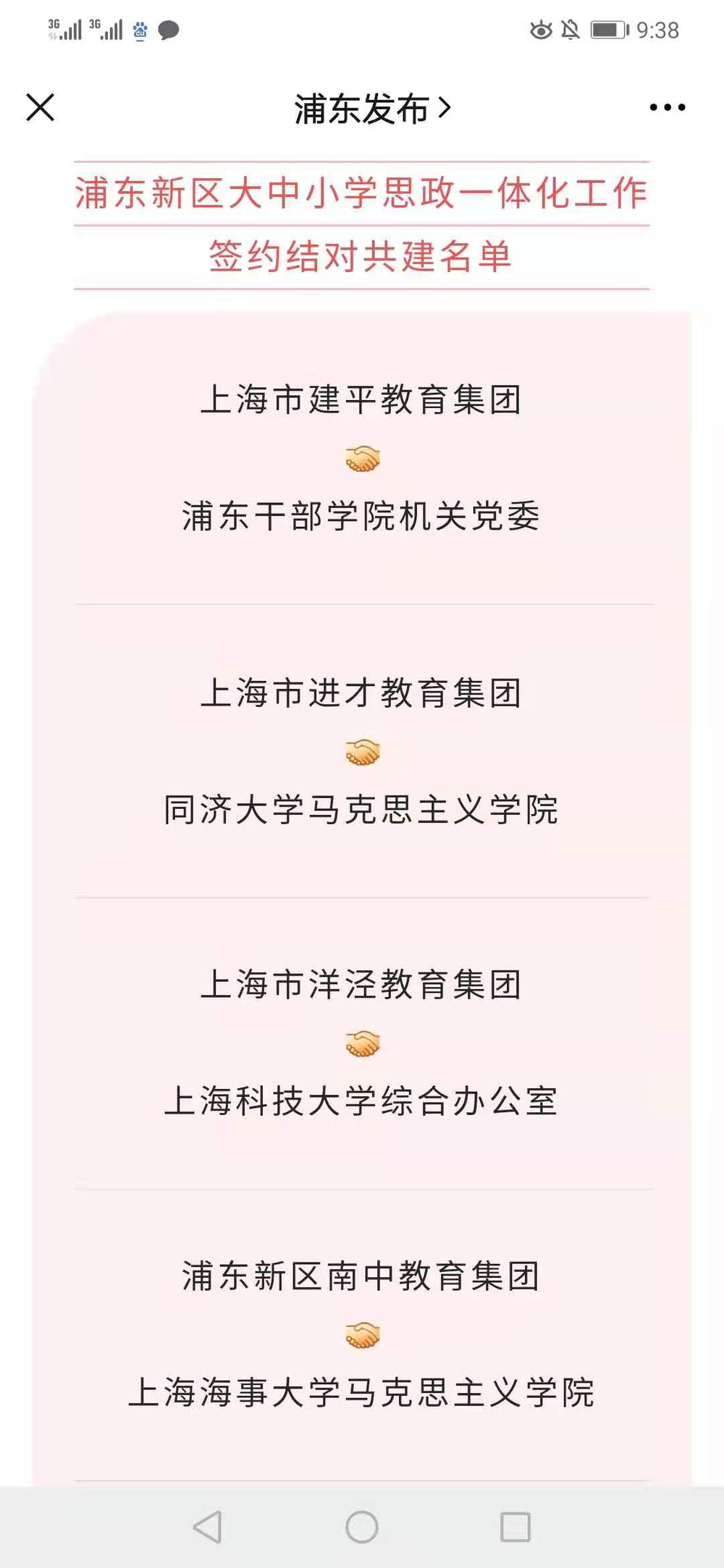
Task: Tap the handshake emoji under 洋泾教育集团
Action: [x=363, y=1044]
